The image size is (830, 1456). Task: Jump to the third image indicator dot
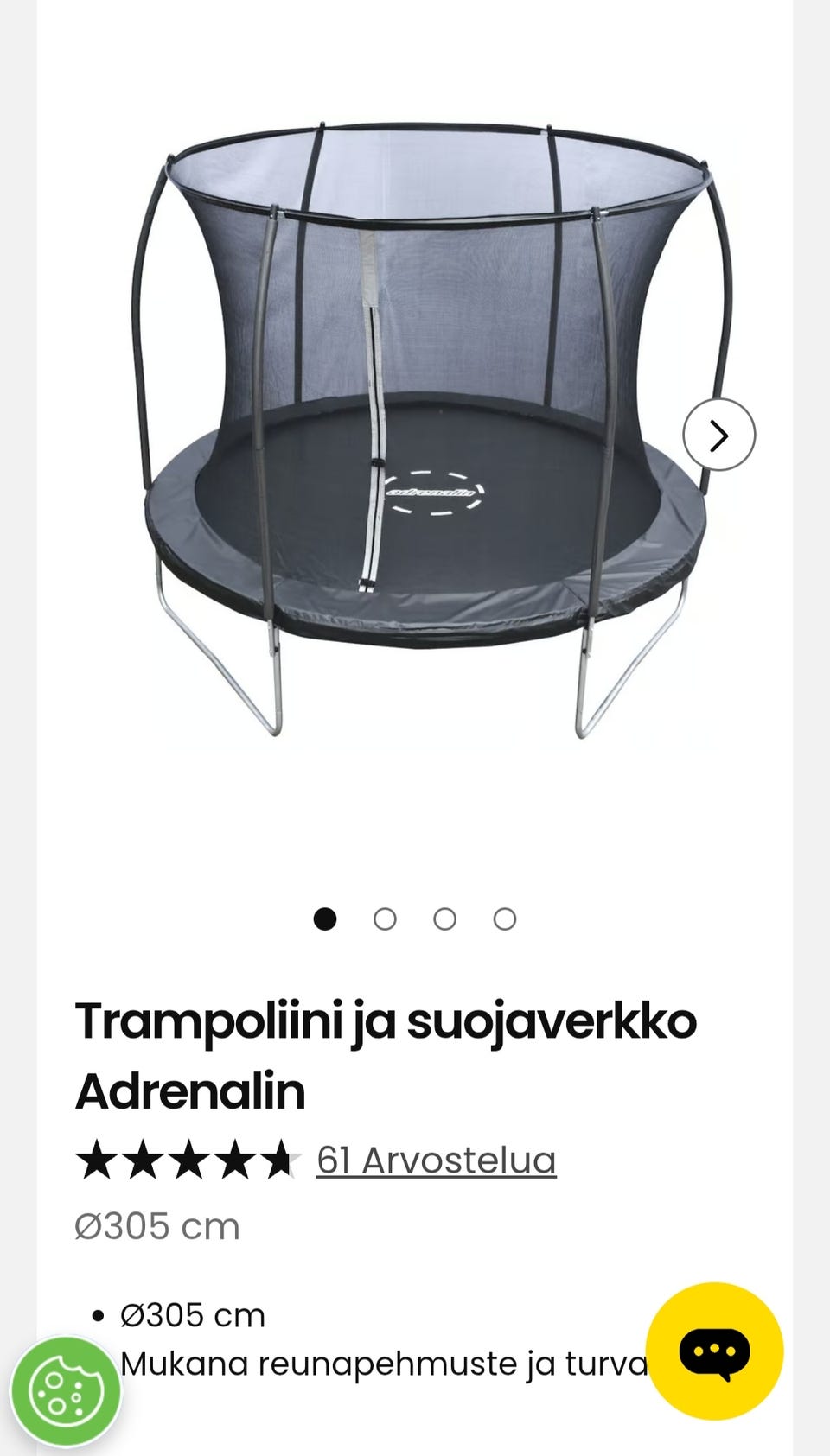click(444, 919)
